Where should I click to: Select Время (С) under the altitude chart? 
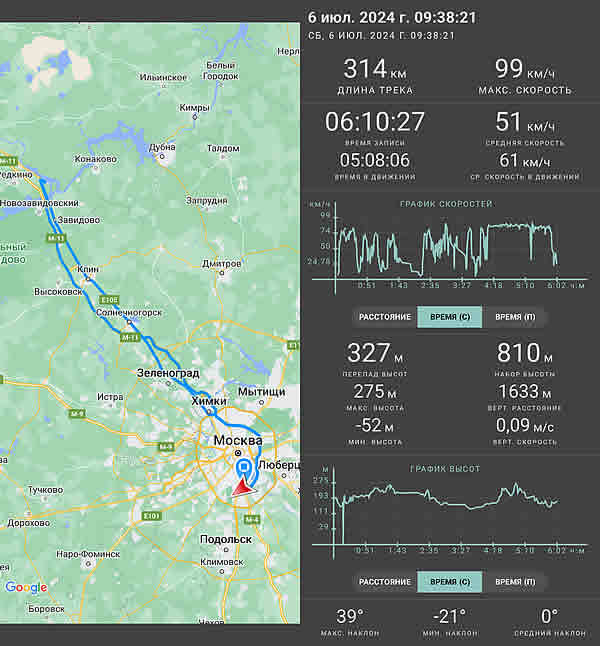[x=449, y=582]
